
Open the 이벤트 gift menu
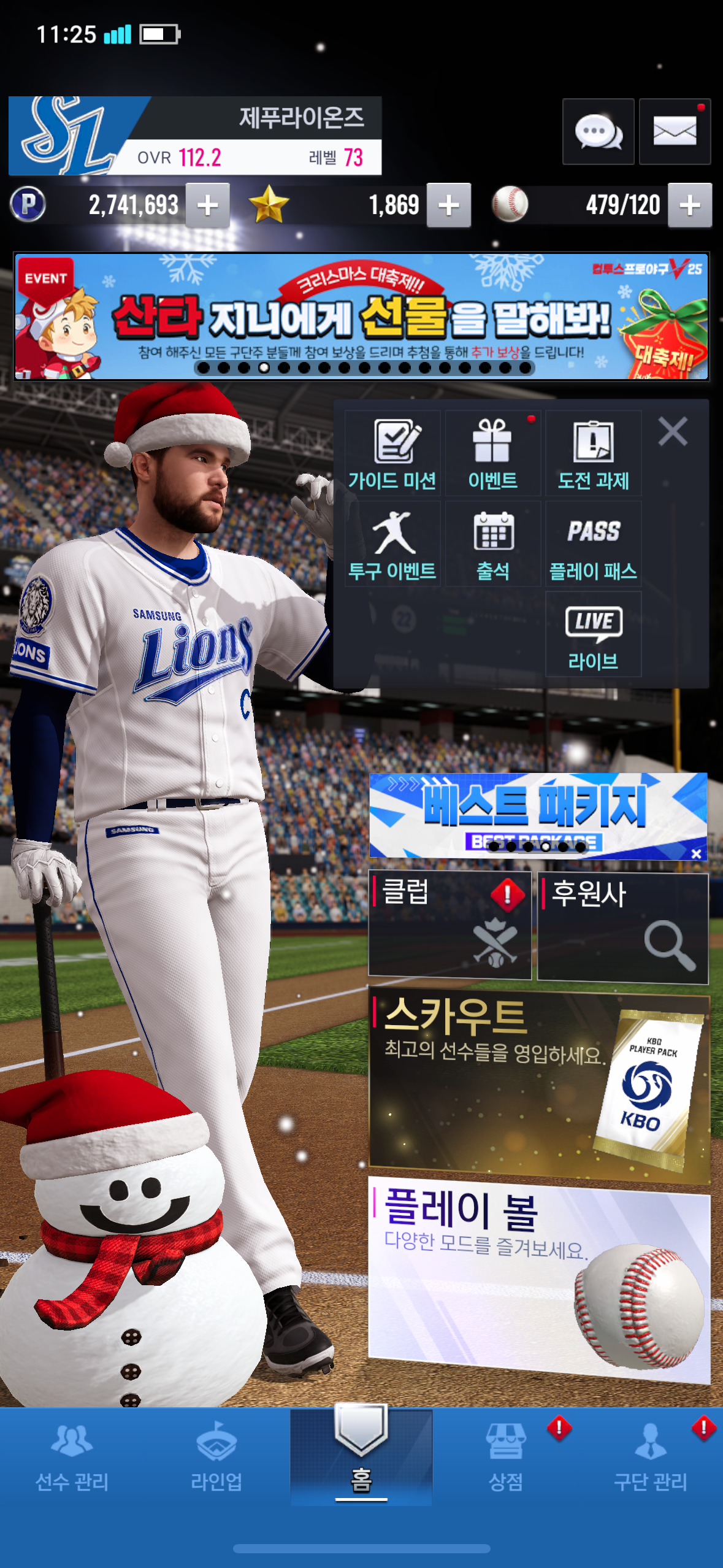[x=492, y=454]
